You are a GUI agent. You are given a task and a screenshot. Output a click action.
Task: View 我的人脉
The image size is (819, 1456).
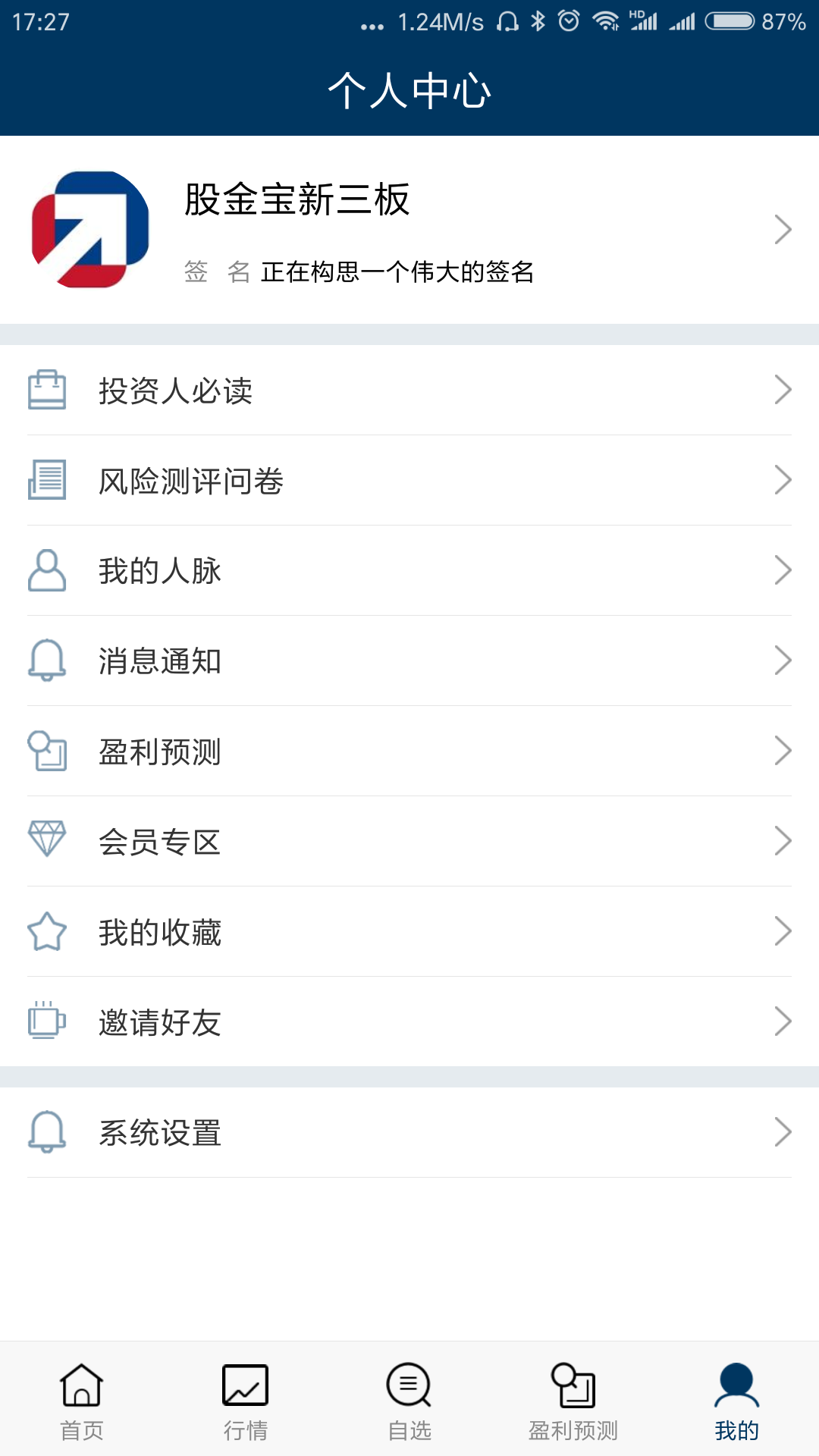409,571
